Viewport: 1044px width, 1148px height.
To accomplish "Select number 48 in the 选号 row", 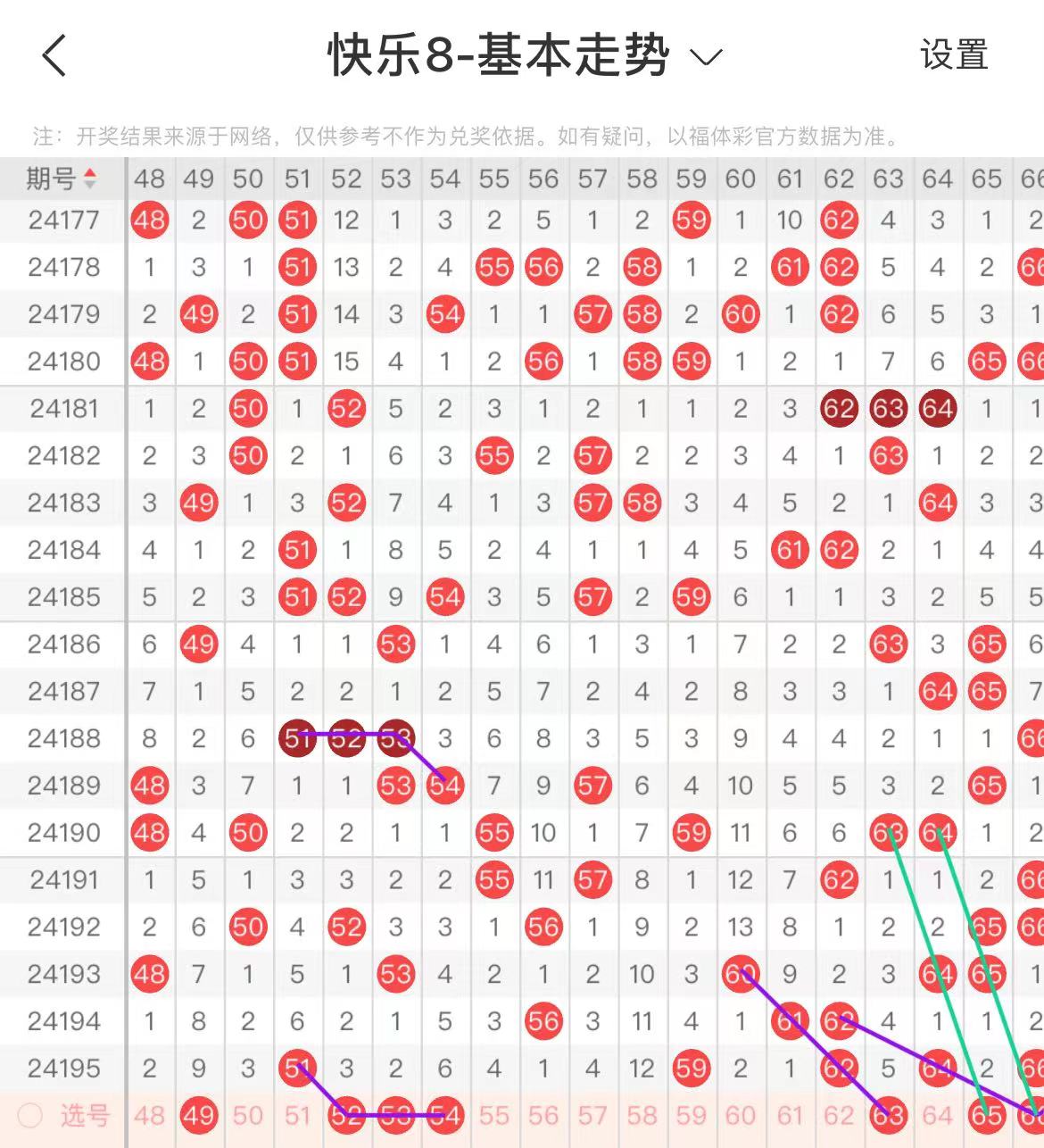I will tap(149, 1115).
